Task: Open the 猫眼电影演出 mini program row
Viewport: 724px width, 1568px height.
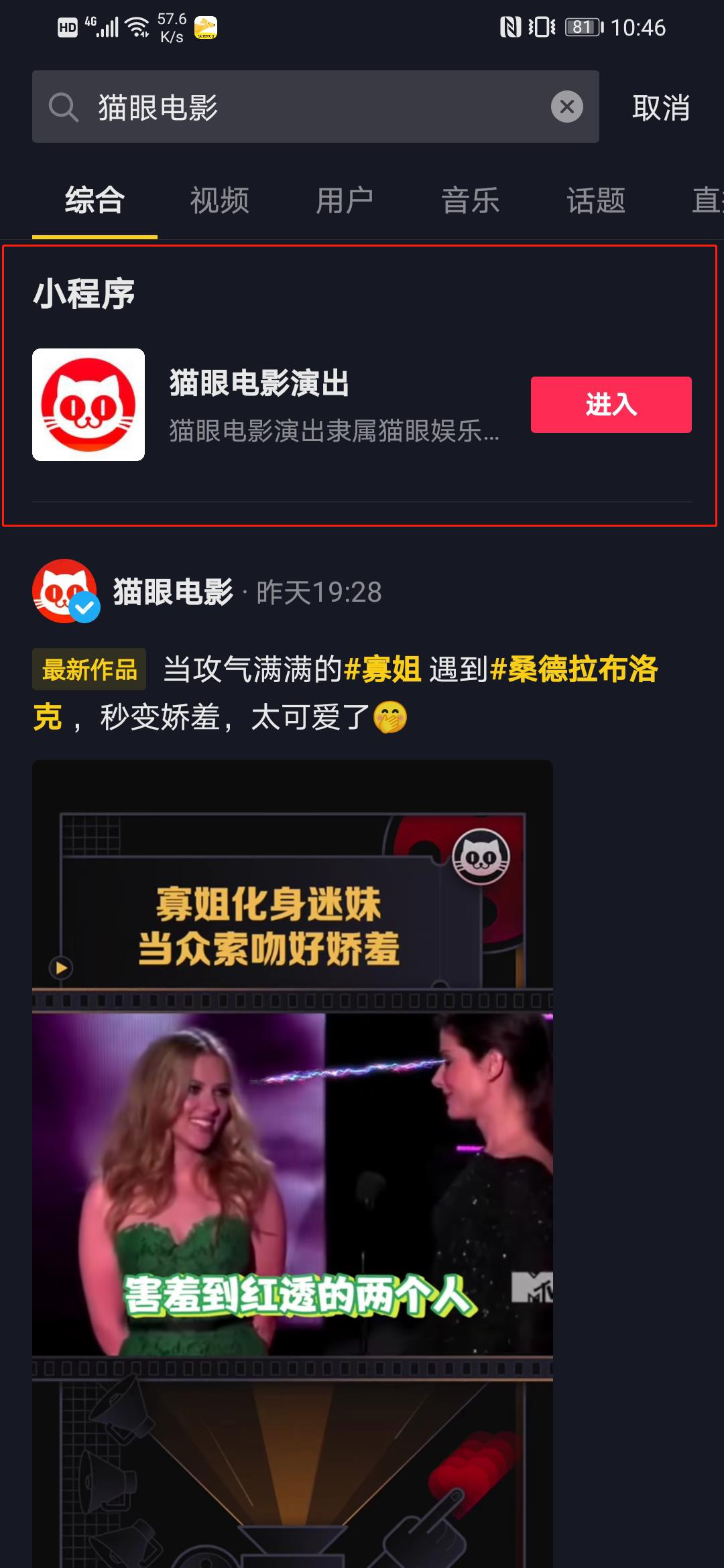Action: tap(302, 405)
